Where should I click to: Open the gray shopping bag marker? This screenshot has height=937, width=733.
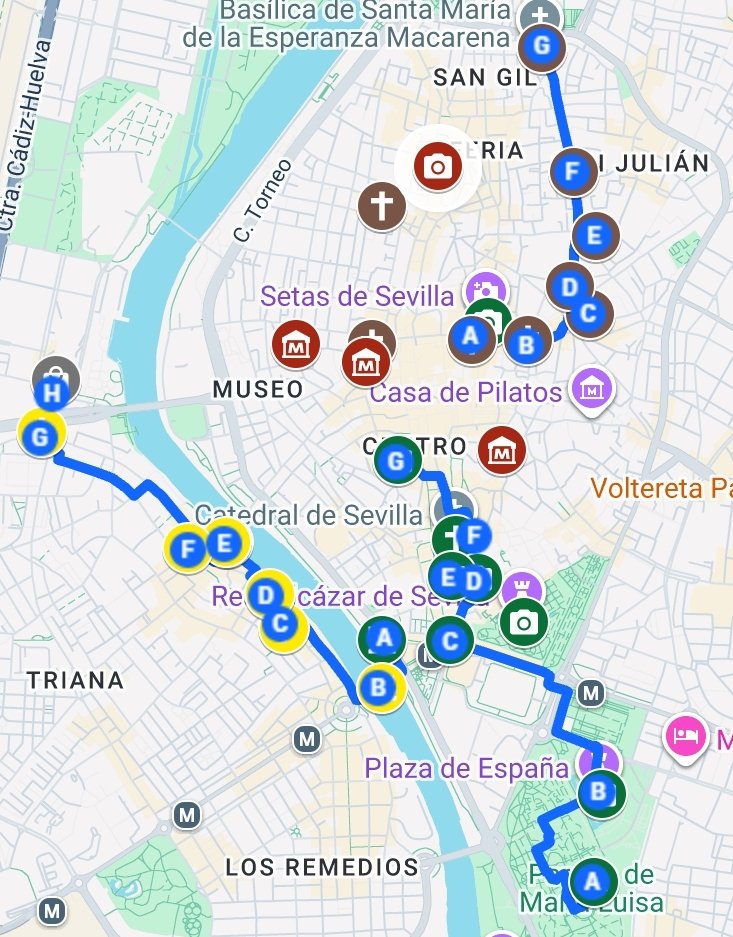tap(55, 377)
